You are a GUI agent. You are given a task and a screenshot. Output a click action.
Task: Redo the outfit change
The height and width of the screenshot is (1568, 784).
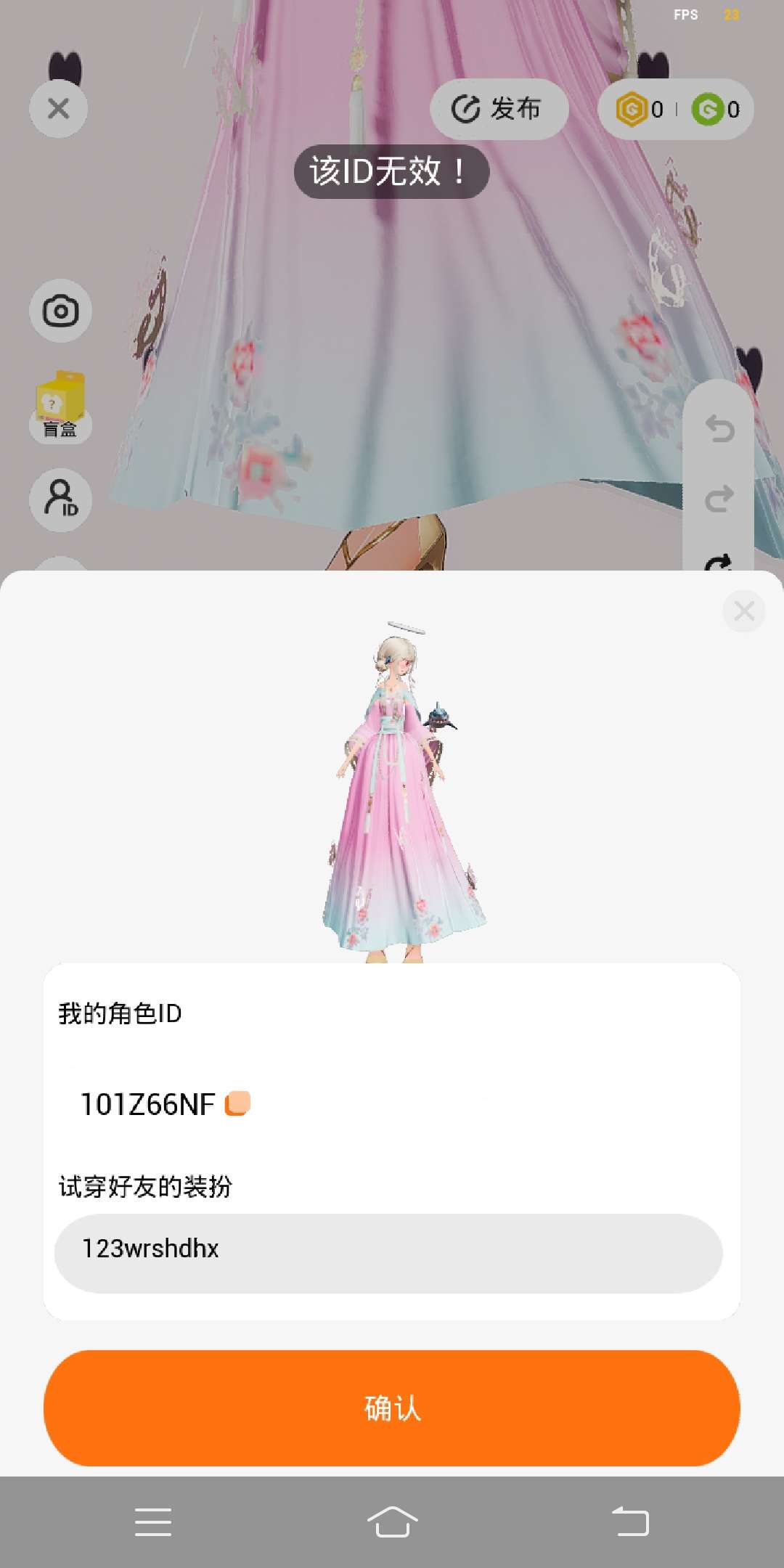click(719, 499)
